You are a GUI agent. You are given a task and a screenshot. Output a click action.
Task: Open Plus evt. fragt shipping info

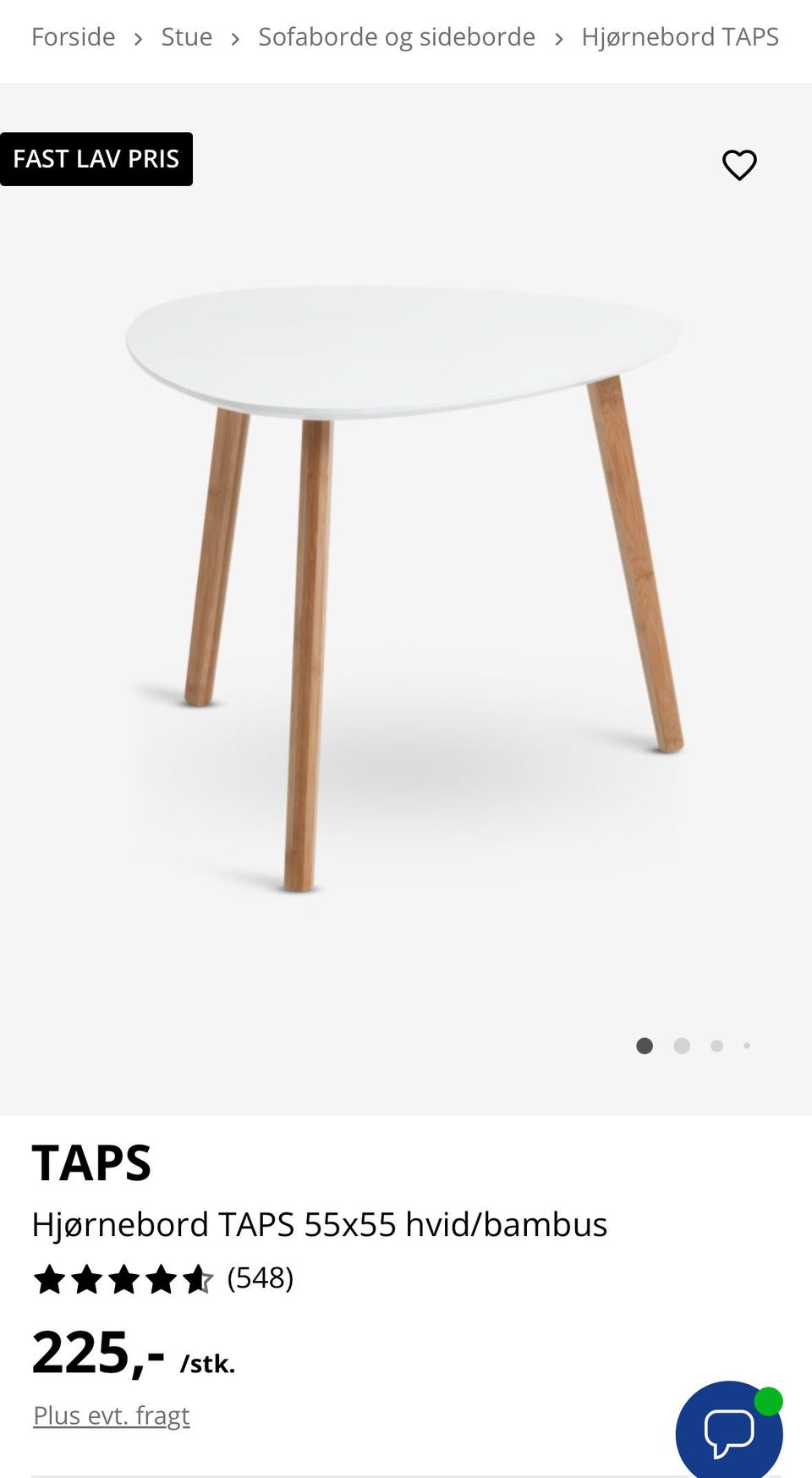(x=111, y=1415)
